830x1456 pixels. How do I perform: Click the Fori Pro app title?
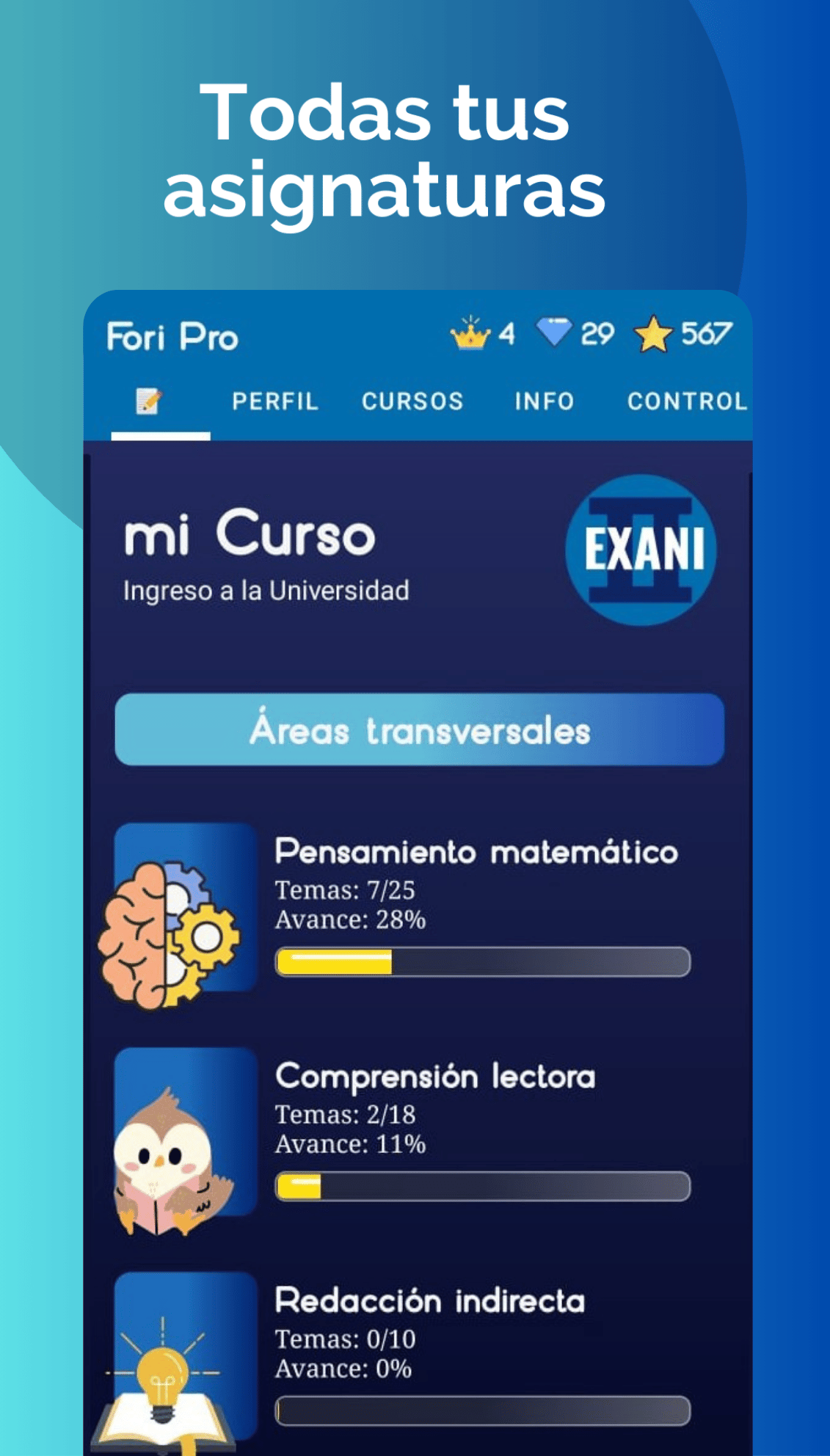click(x=172, y=338)
